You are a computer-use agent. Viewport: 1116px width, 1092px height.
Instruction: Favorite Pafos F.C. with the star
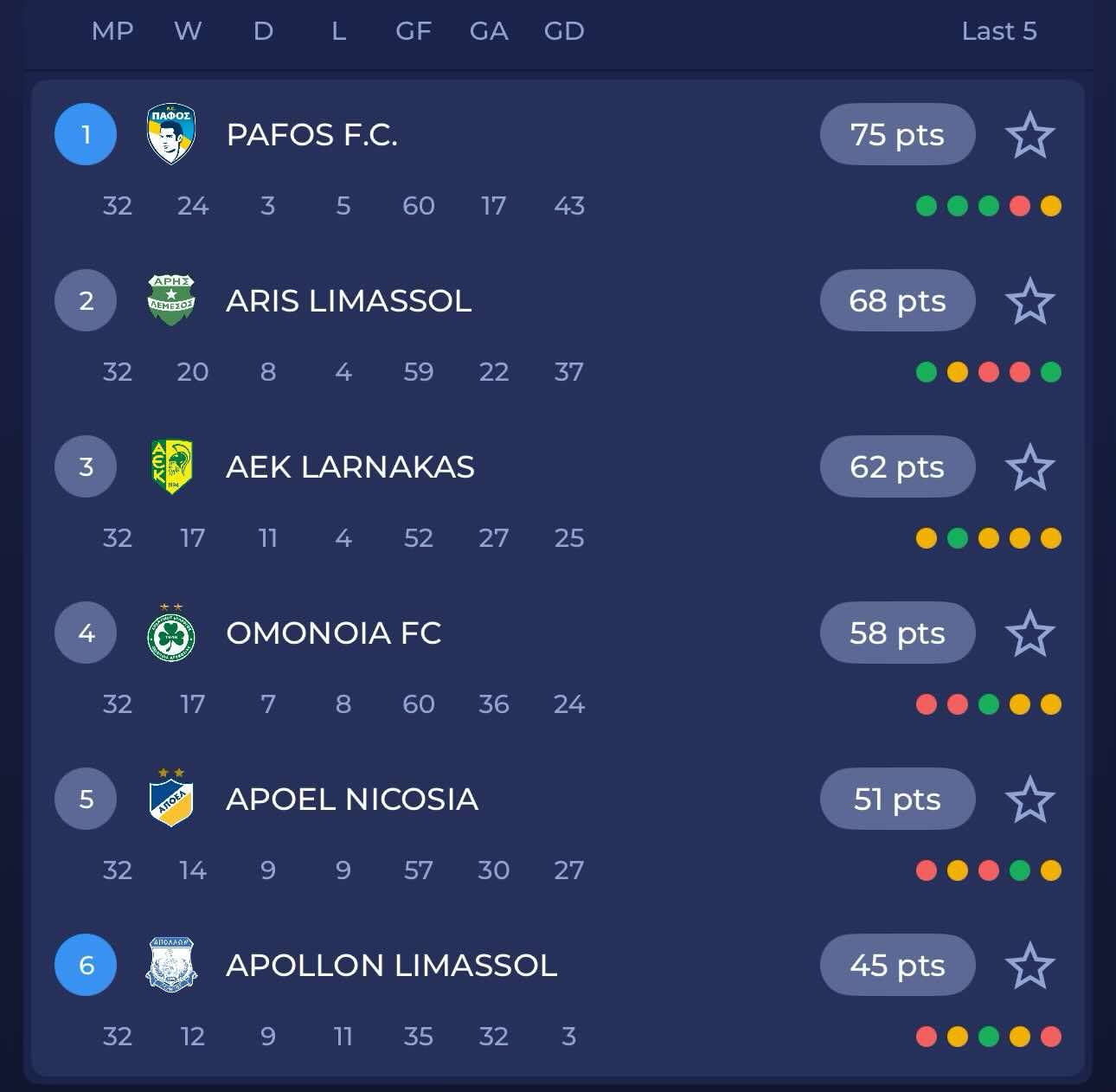tap(1029, 135)
